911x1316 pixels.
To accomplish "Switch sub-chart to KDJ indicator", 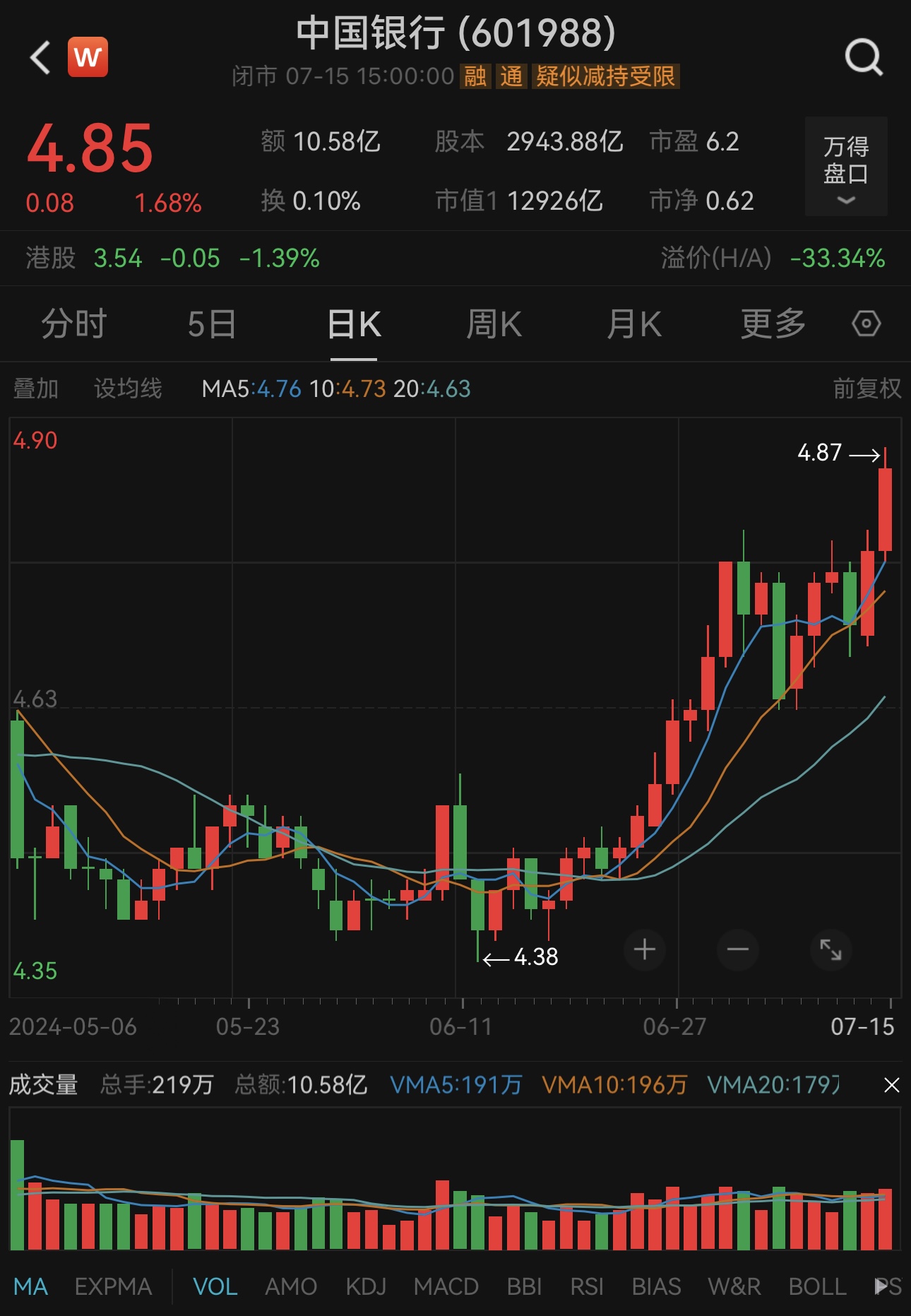I will point(365,1286).
